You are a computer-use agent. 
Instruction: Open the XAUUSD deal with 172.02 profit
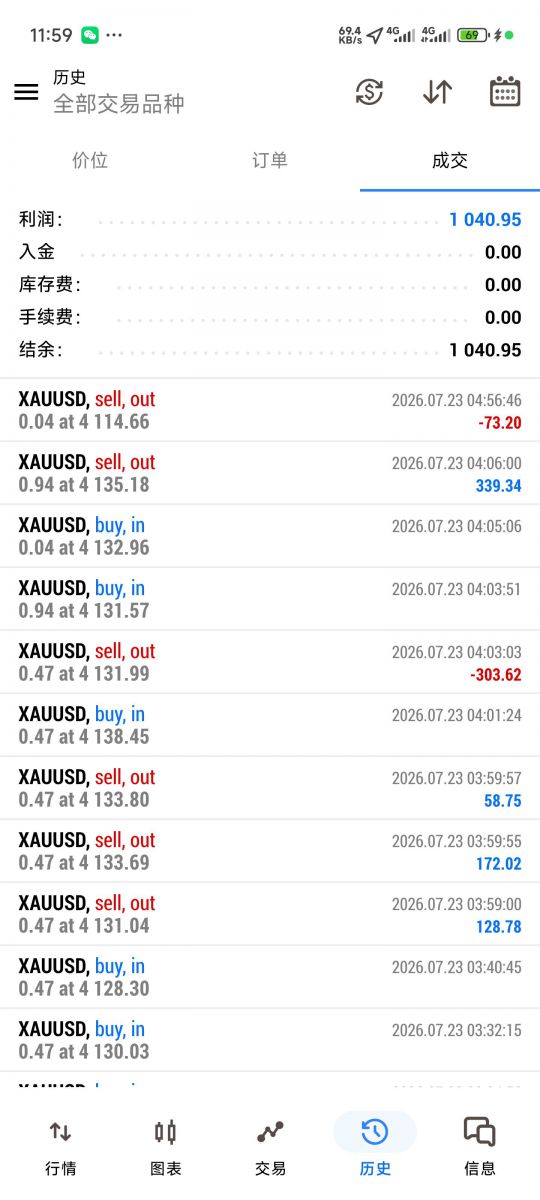[x=270, y=851]
